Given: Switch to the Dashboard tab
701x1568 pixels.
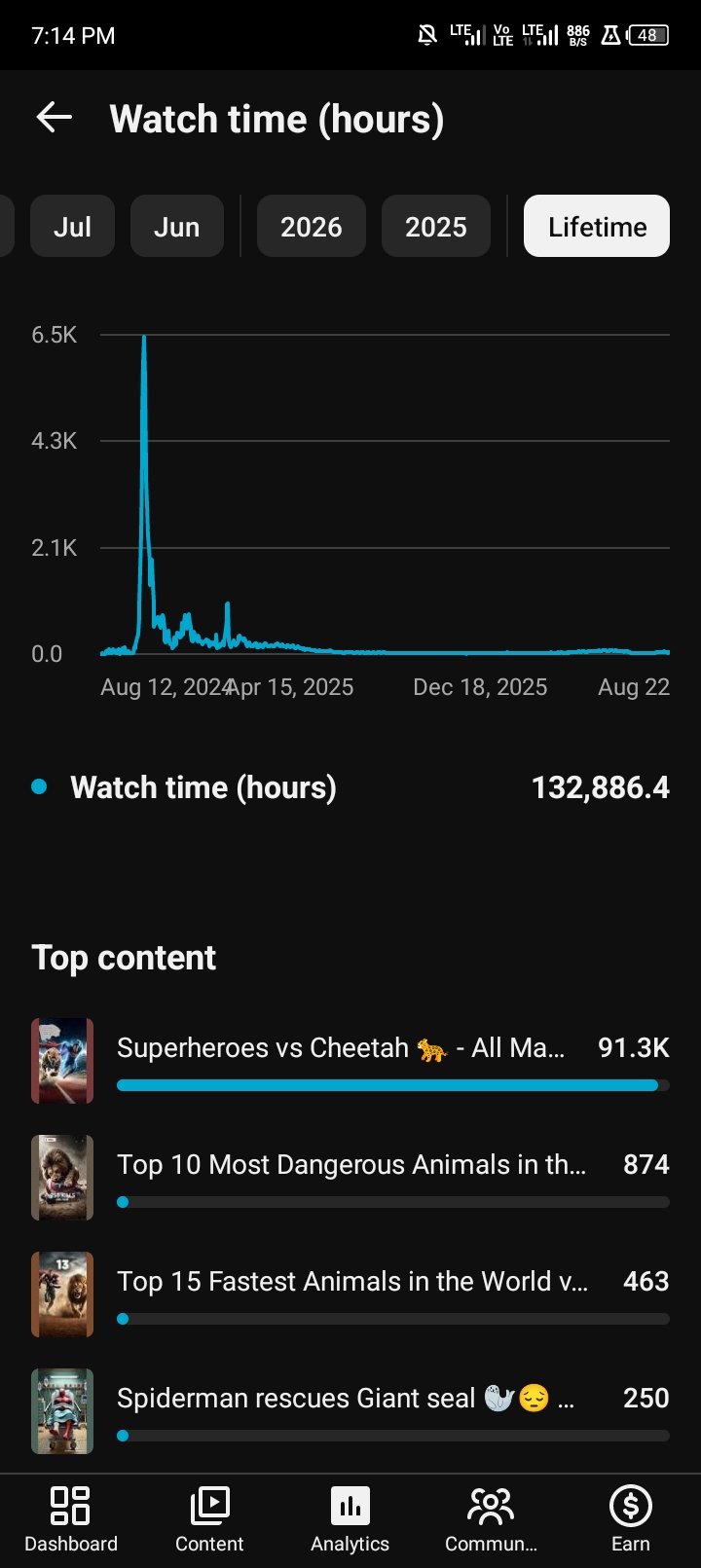Looking at the screenshot, I should [x=70, y=1520].
